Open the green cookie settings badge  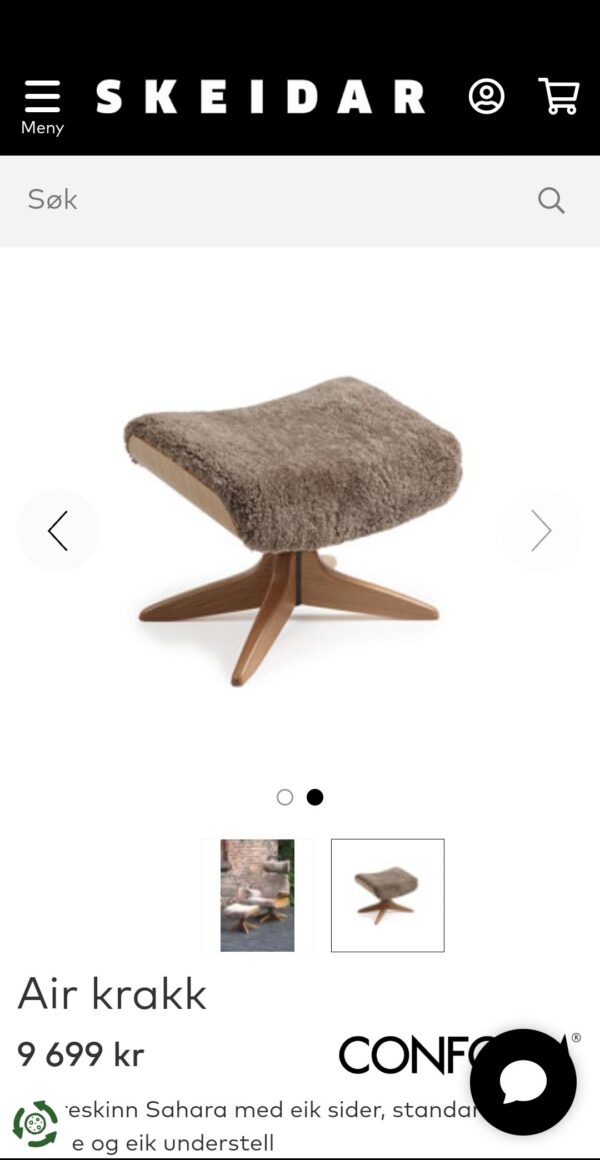click(x=36, y=1125)
